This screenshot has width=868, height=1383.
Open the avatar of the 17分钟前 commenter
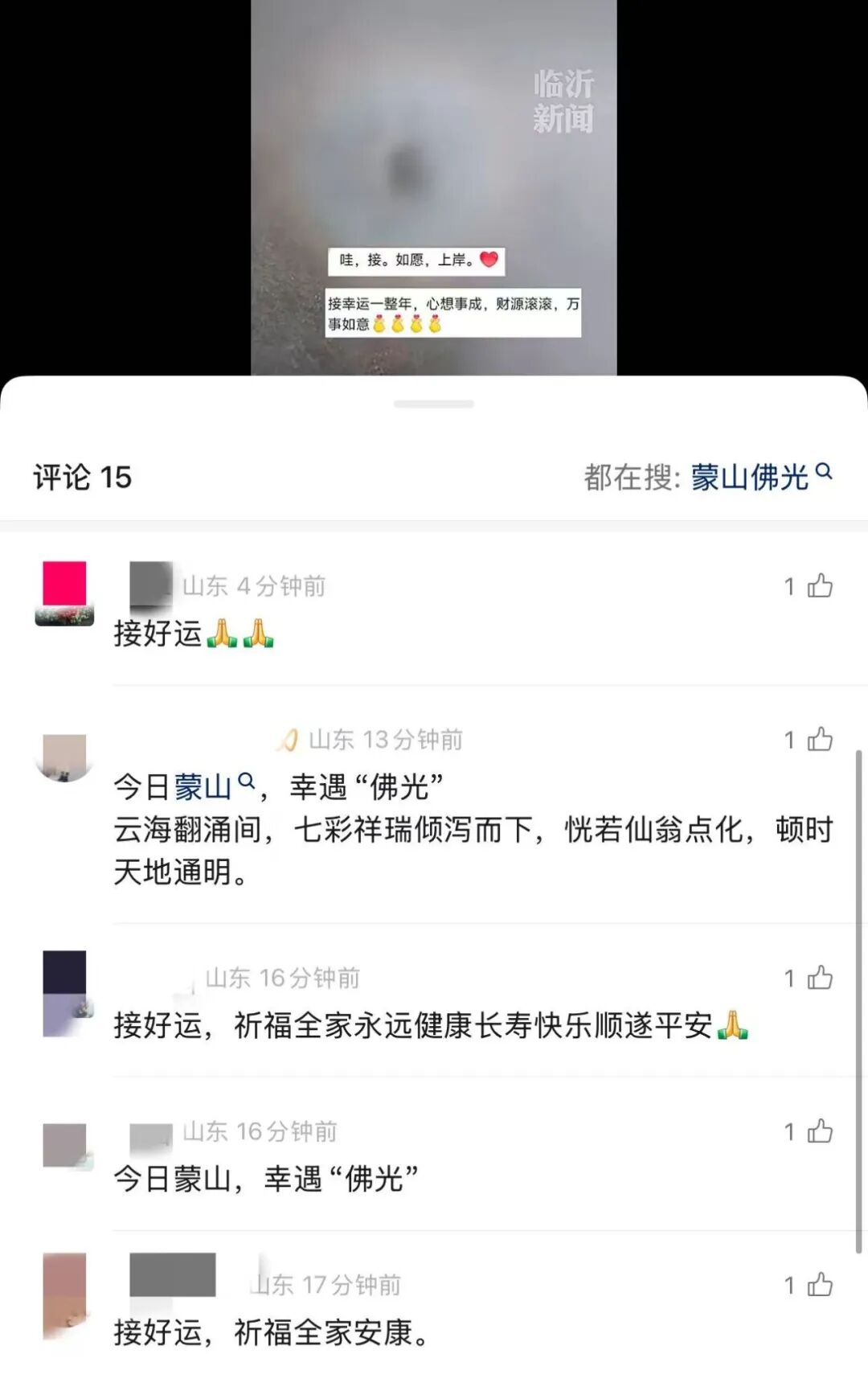tap(64, 1296)
